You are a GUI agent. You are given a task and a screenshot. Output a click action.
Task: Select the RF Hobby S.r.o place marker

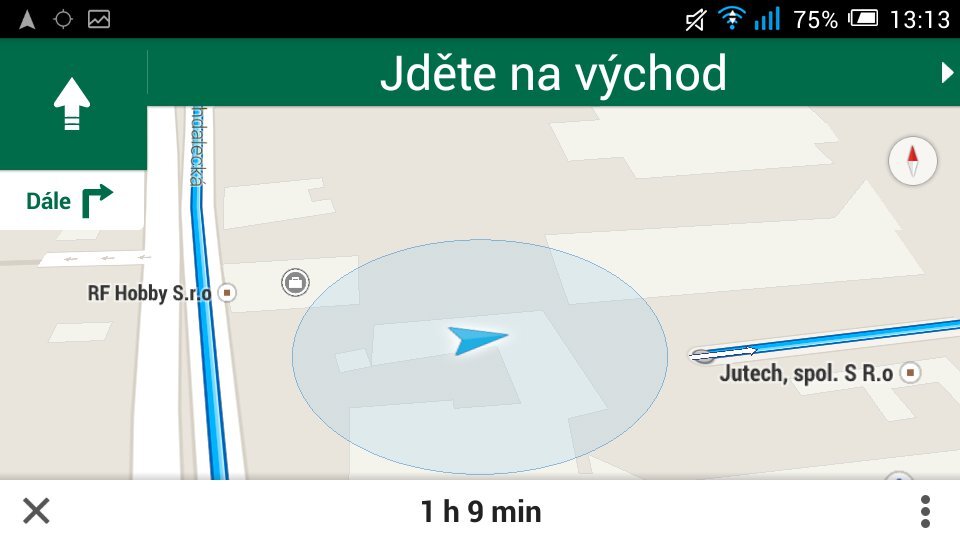(x=228, y=293)
